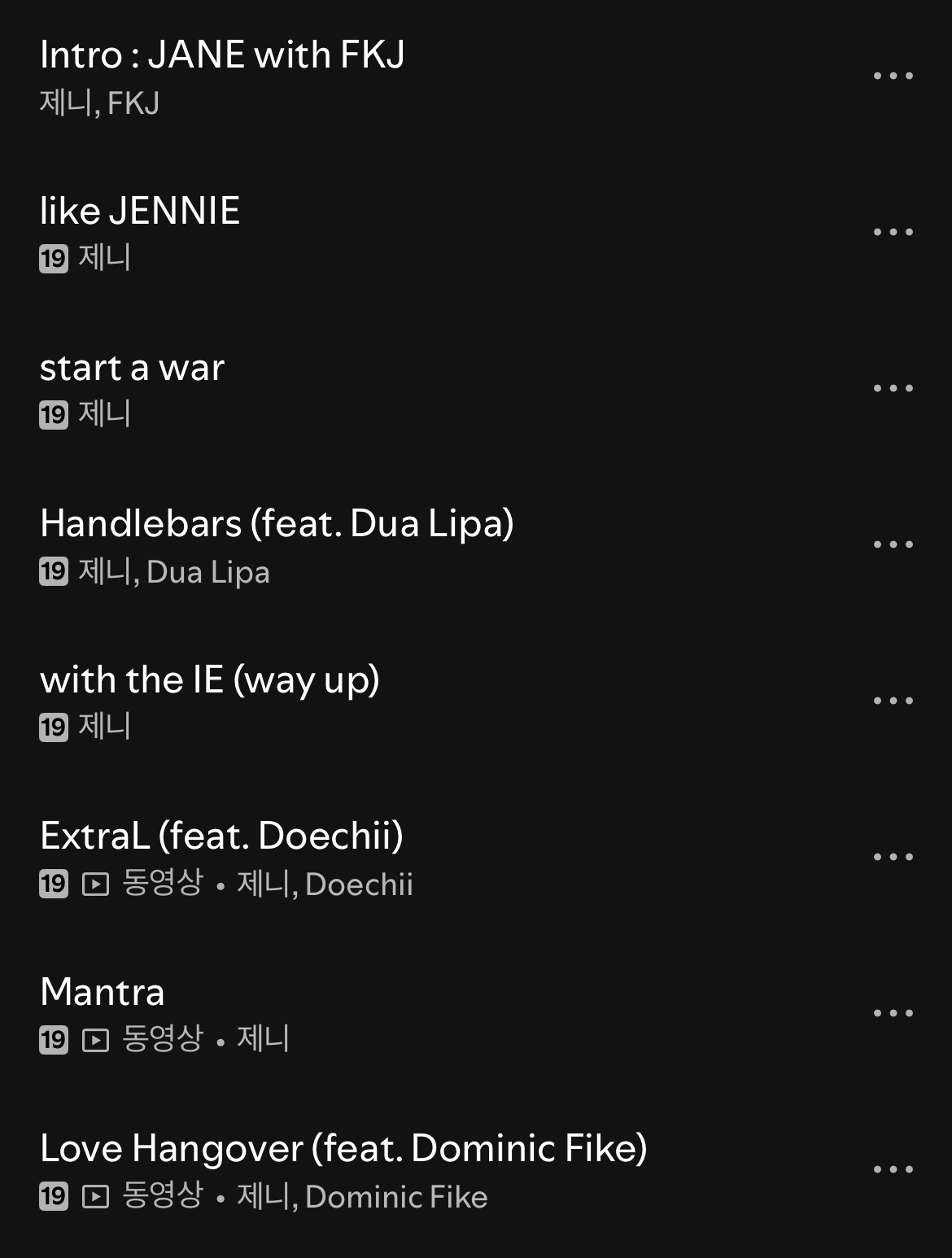Play the song Mantra
Image resolution: width=952 pixels, height=1258 pixels.
(x=103, y=993)
